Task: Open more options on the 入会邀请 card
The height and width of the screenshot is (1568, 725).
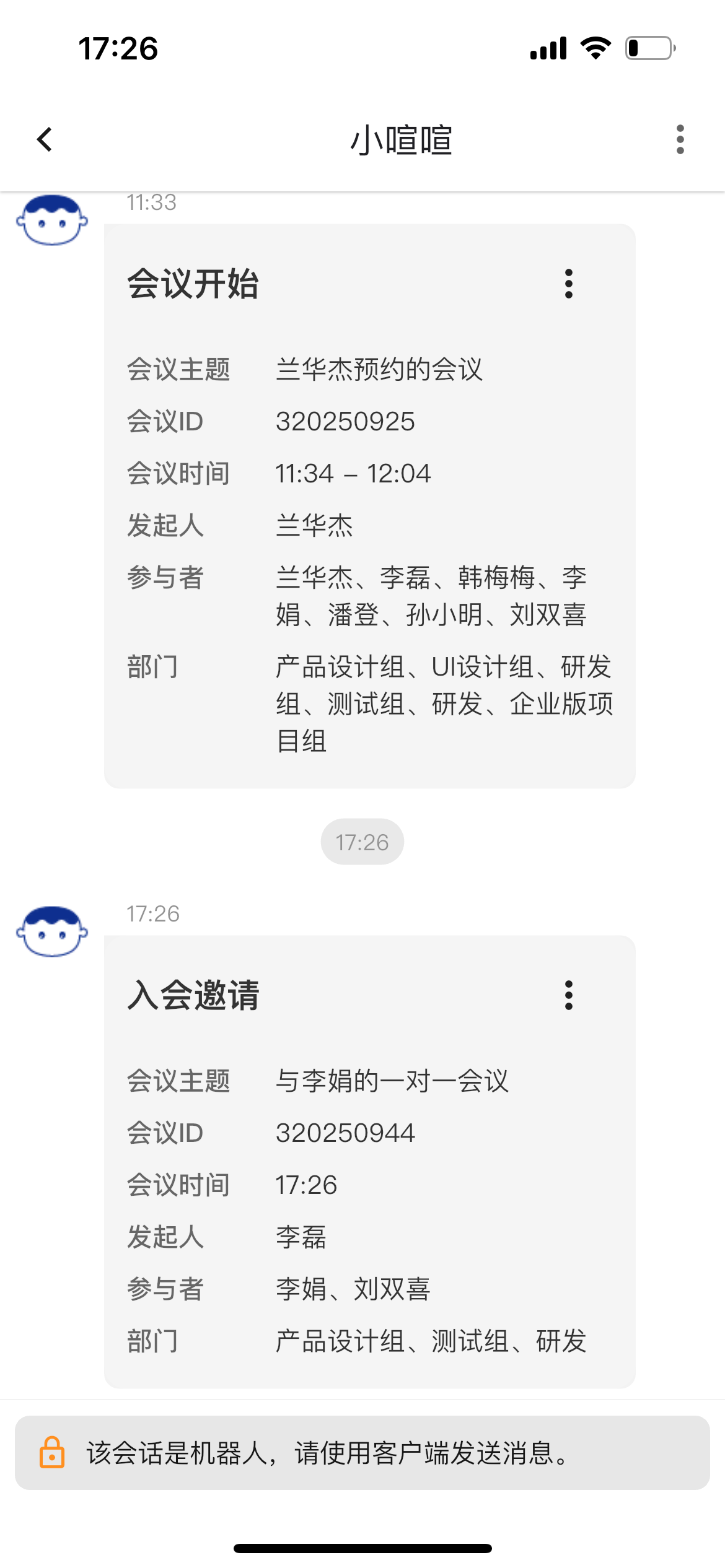Action: (568, 995)
